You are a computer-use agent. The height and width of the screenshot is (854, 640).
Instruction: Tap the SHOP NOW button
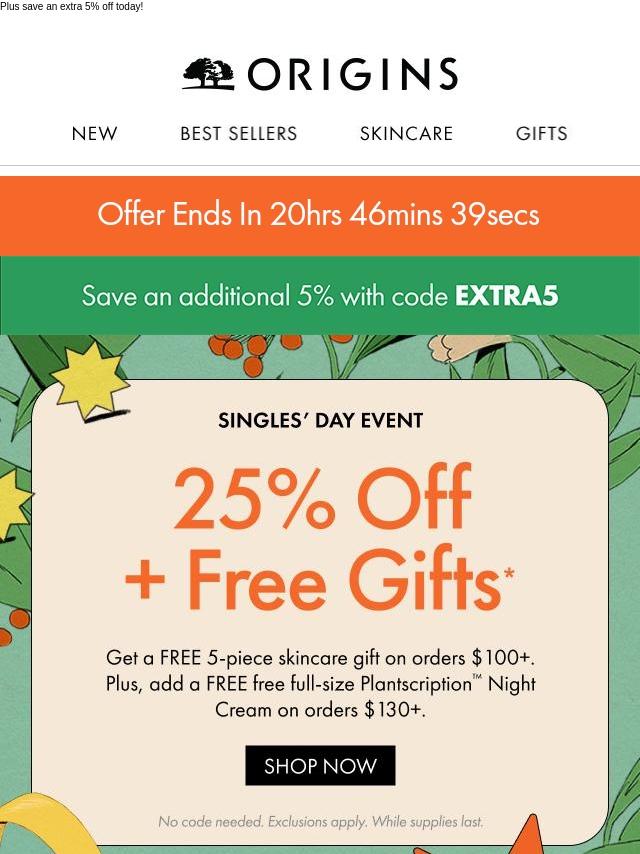320,766
